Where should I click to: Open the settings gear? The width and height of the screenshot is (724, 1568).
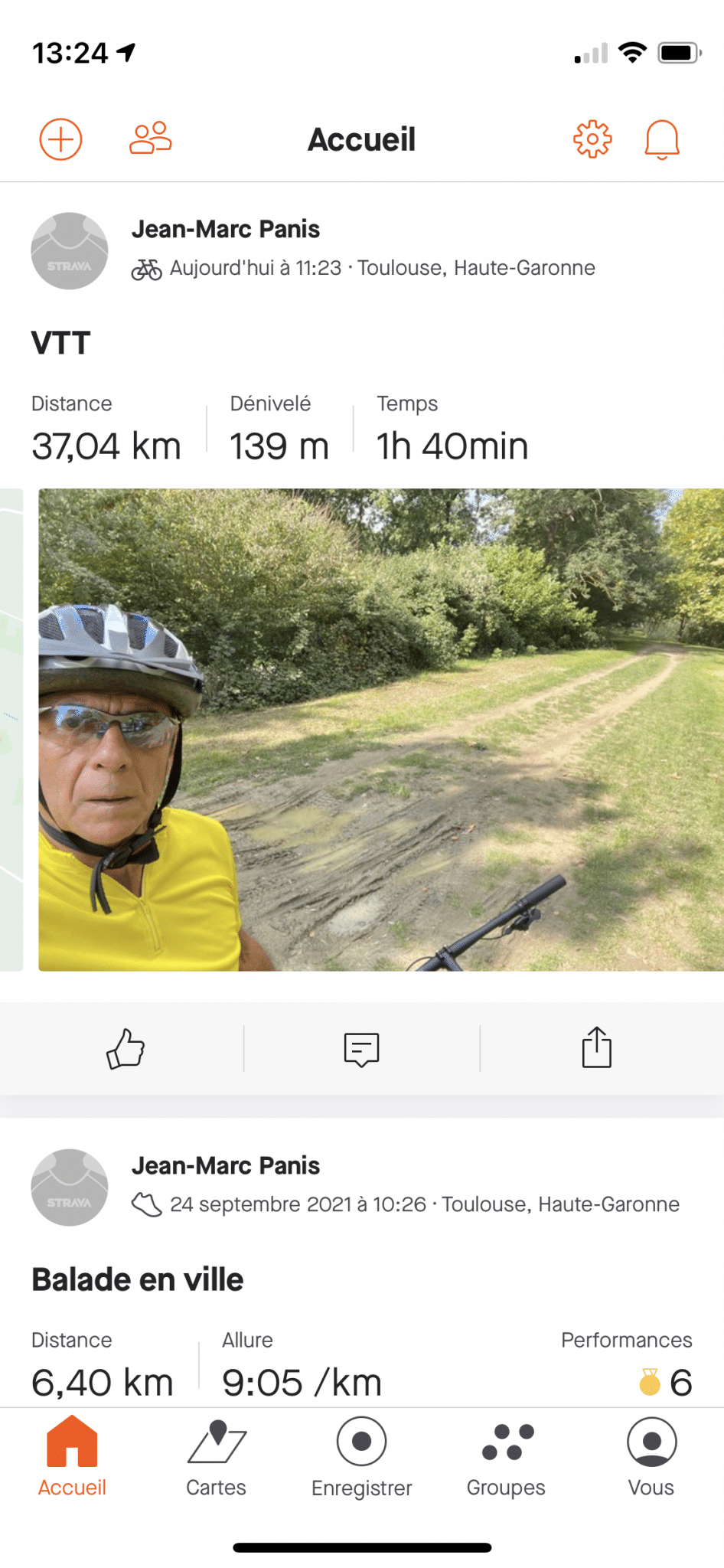[x=592, y=139]
